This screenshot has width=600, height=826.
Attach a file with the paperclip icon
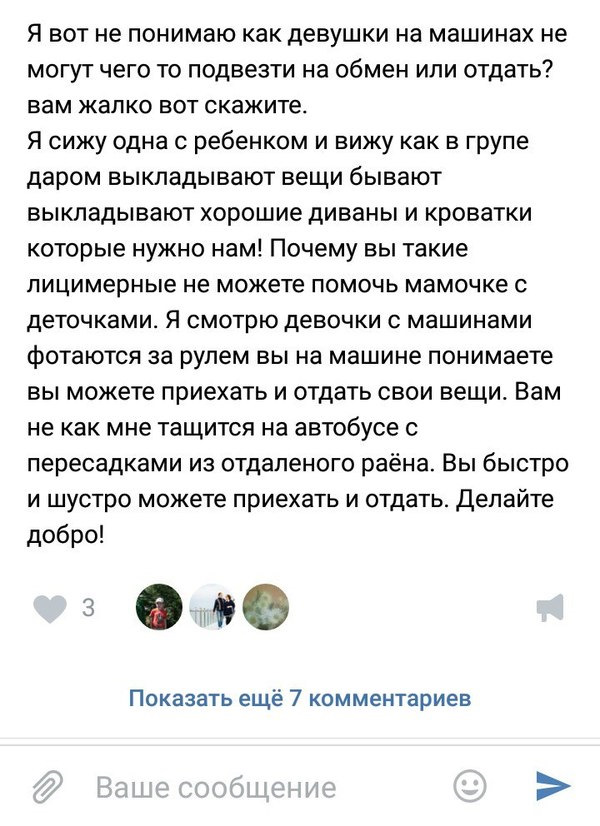pyautogui.click(x=47, y=786)
